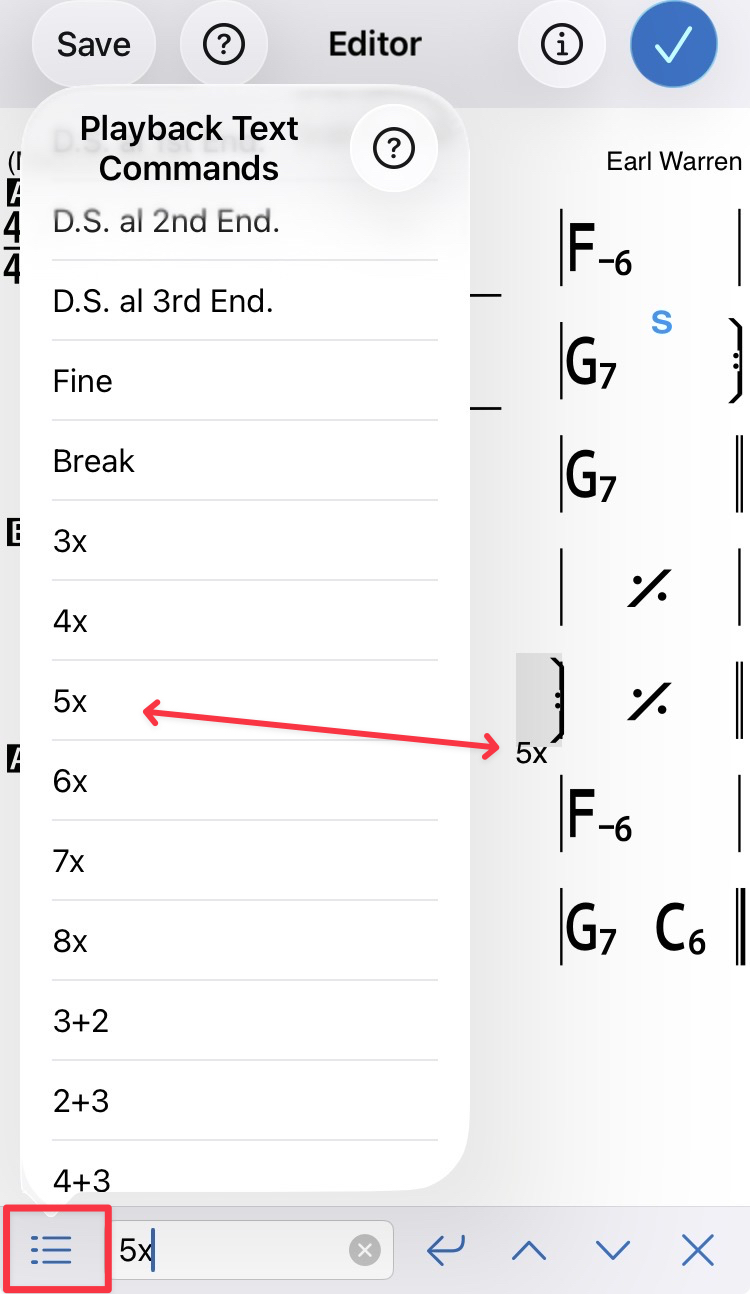Select the 2+3 command
The image size is (750, 1294).
[x=244, y=1101]
